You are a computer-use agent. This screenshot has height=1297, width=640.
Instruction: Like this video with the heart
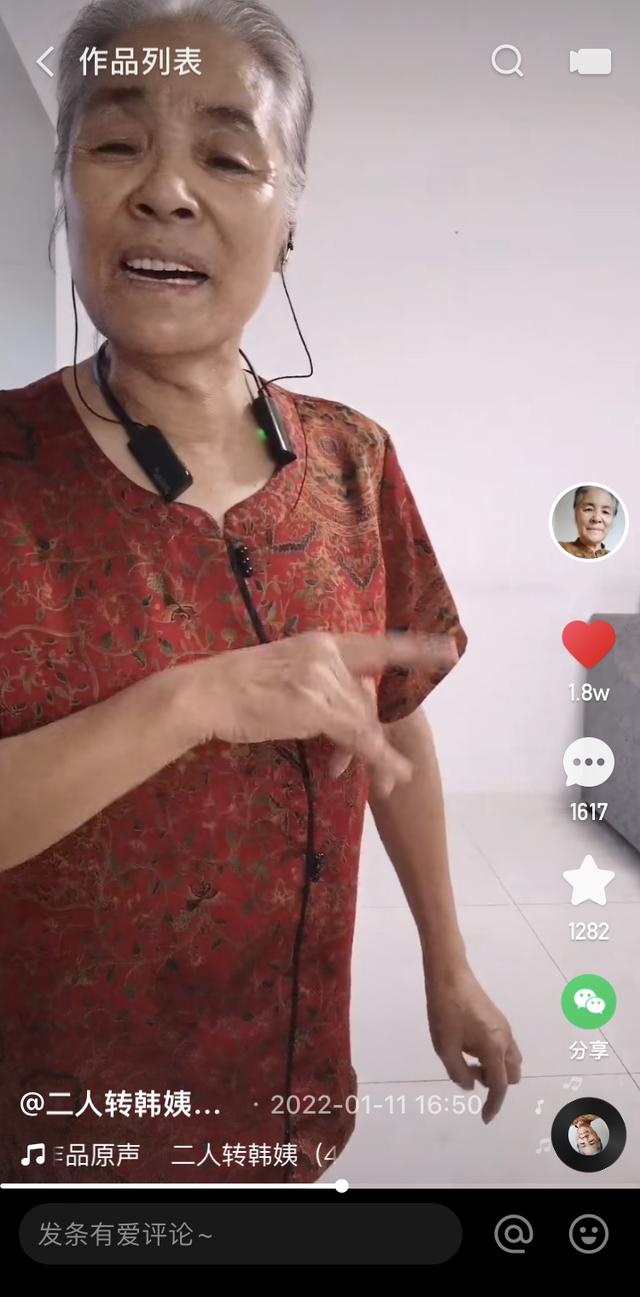click(x=589, y=645)
